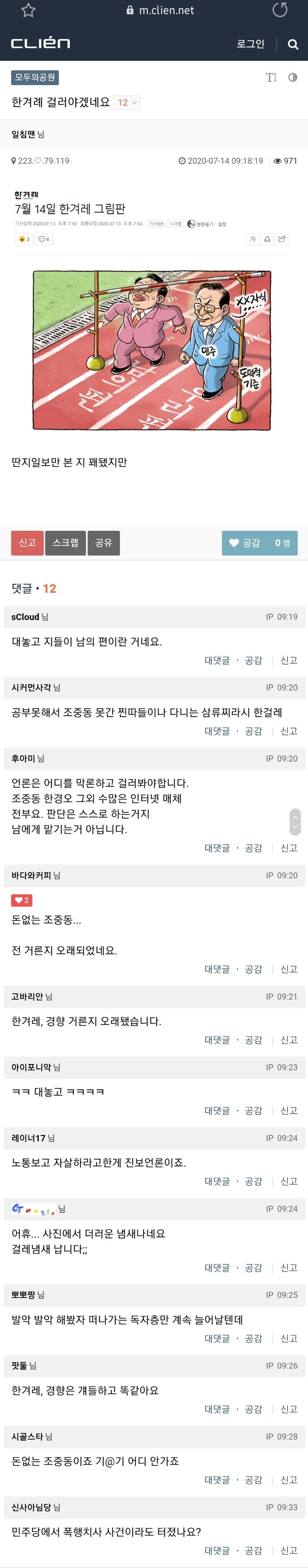
Task: Give 공감 to 레이너17's comment
Action: [x=253, y=1181]
